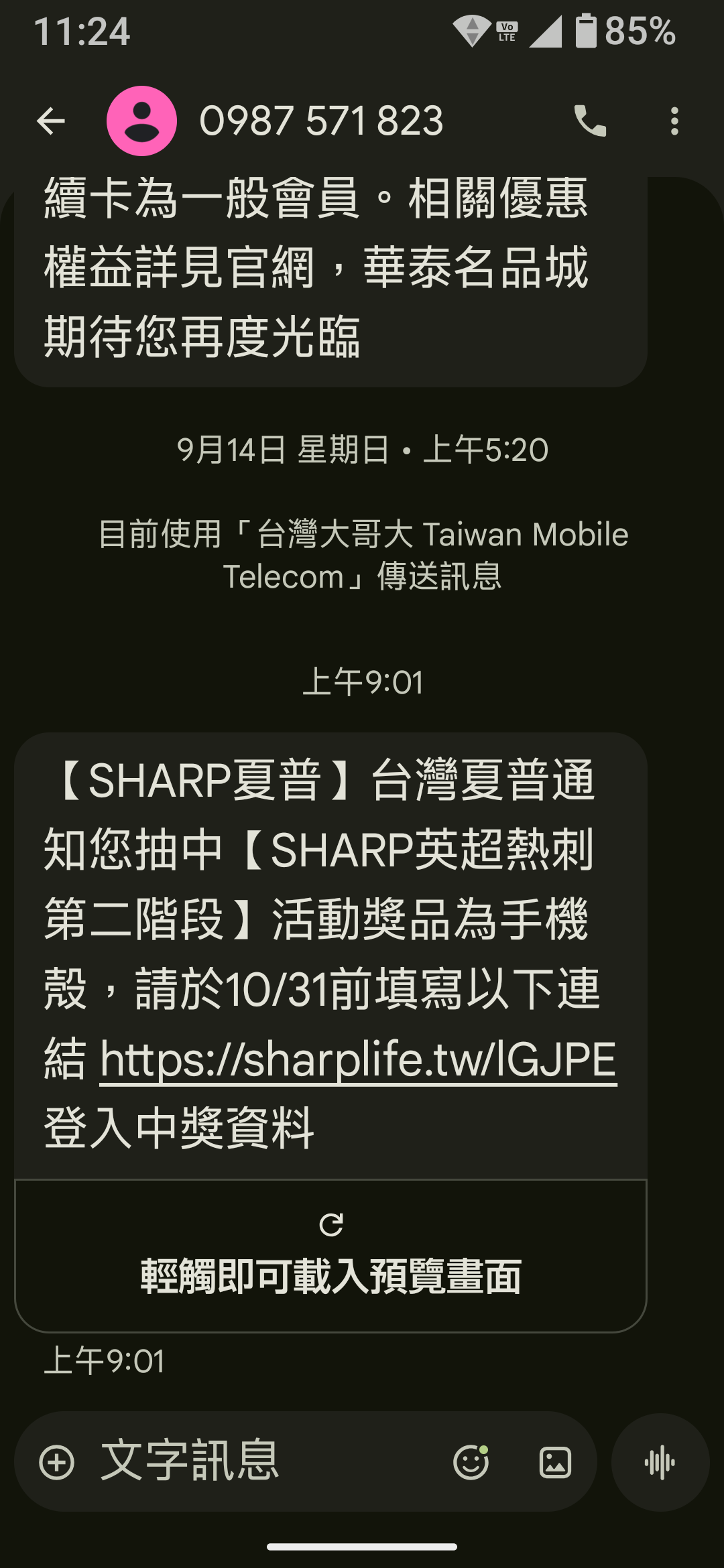The height and width of the screenshot is (1568, 724).
Task: Focus the 文字訊息 message field
Action: [268, 1462]
